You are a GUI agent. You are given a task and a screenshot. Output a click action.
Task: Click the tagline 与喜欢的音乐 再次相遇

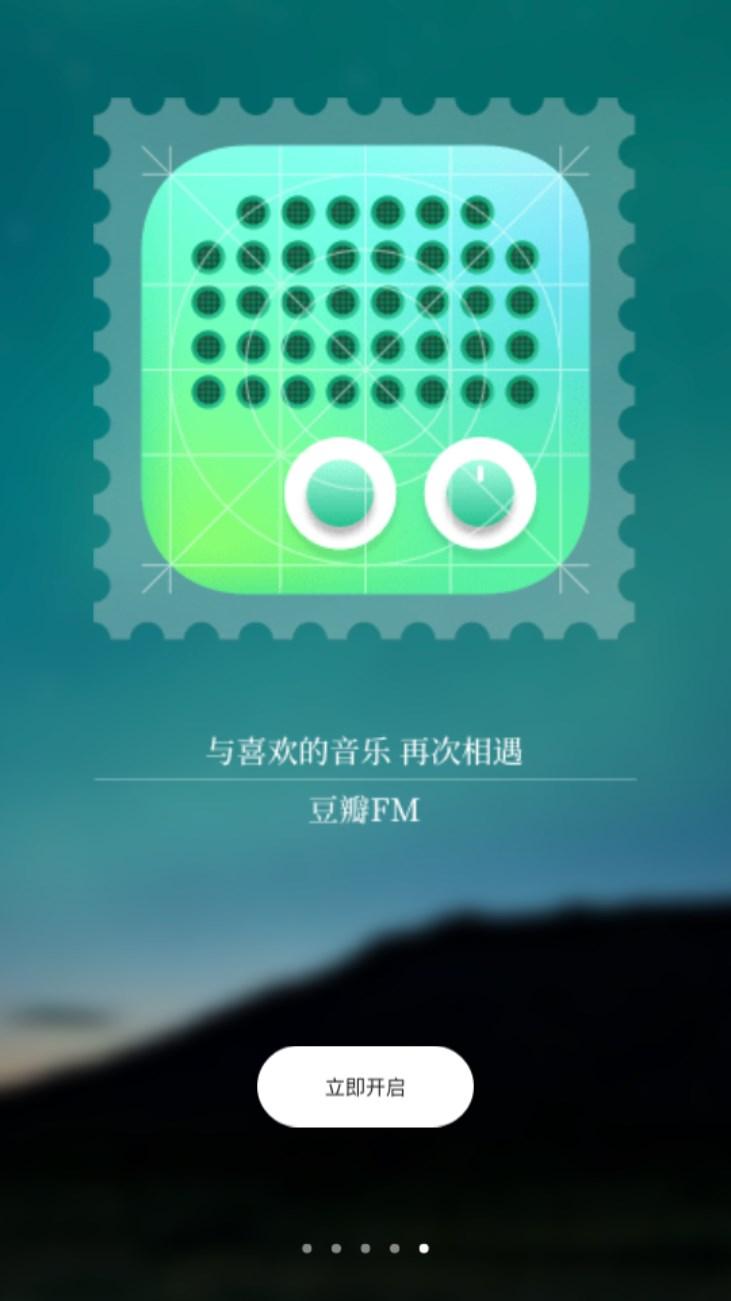(x=365, y=752)
